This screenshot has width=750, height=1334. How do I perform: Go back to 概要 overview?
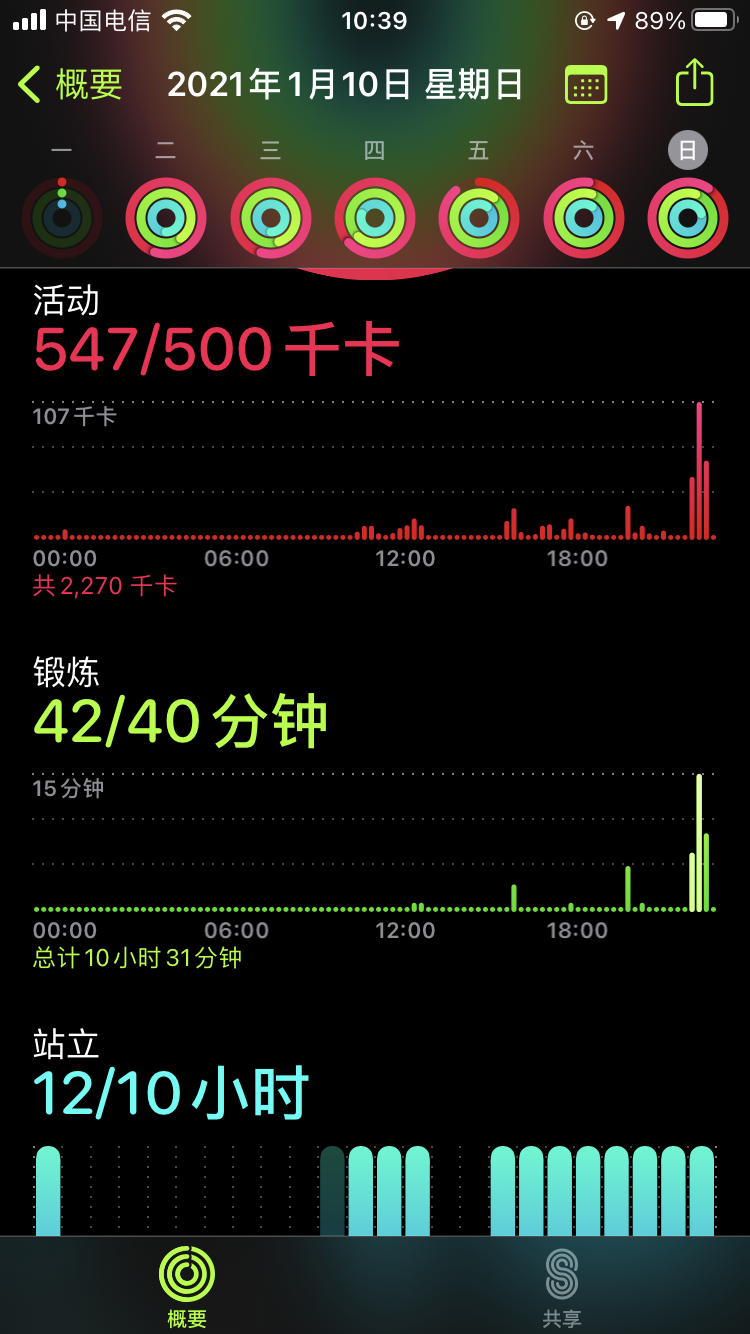pos(70,85)
